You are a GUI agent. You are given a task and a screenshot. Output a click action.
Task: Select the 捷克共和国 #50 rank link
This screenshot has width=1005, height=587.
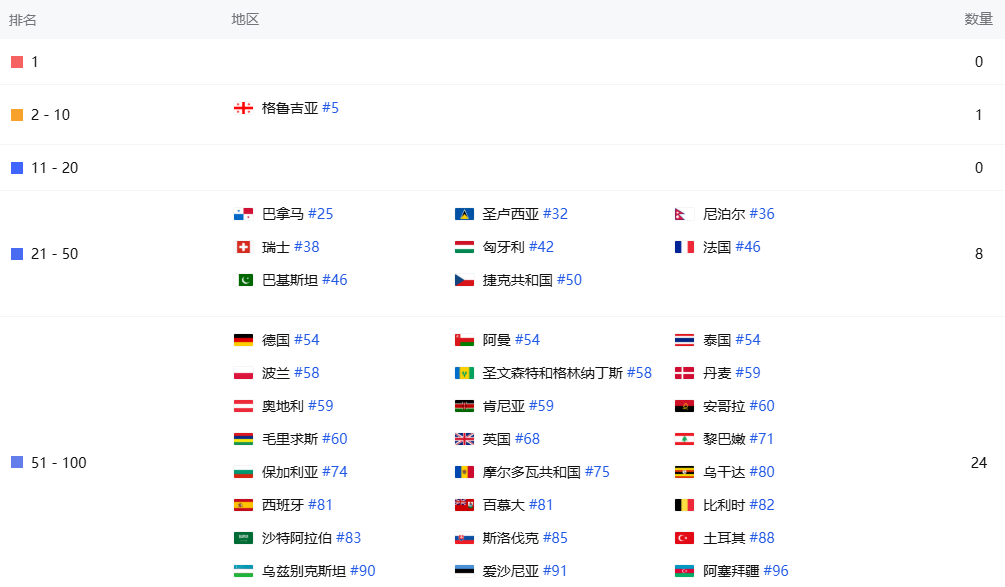point(569,280)
